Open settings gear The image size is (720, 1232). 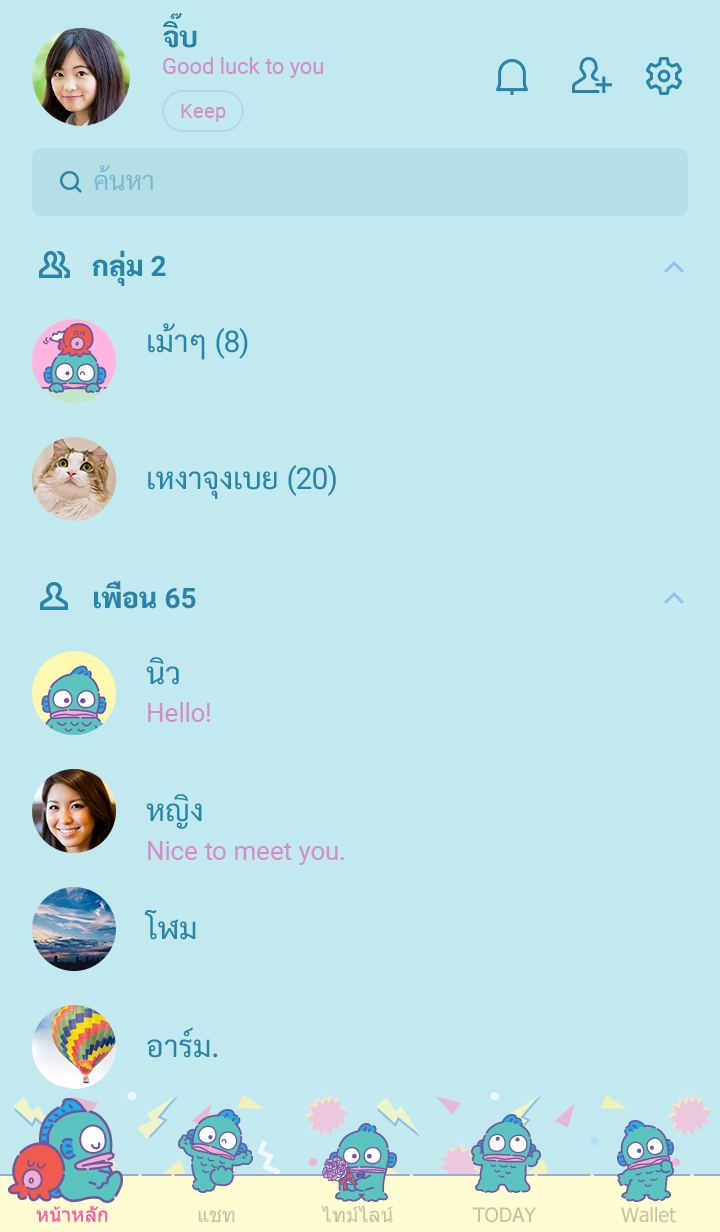coord(663,77)
